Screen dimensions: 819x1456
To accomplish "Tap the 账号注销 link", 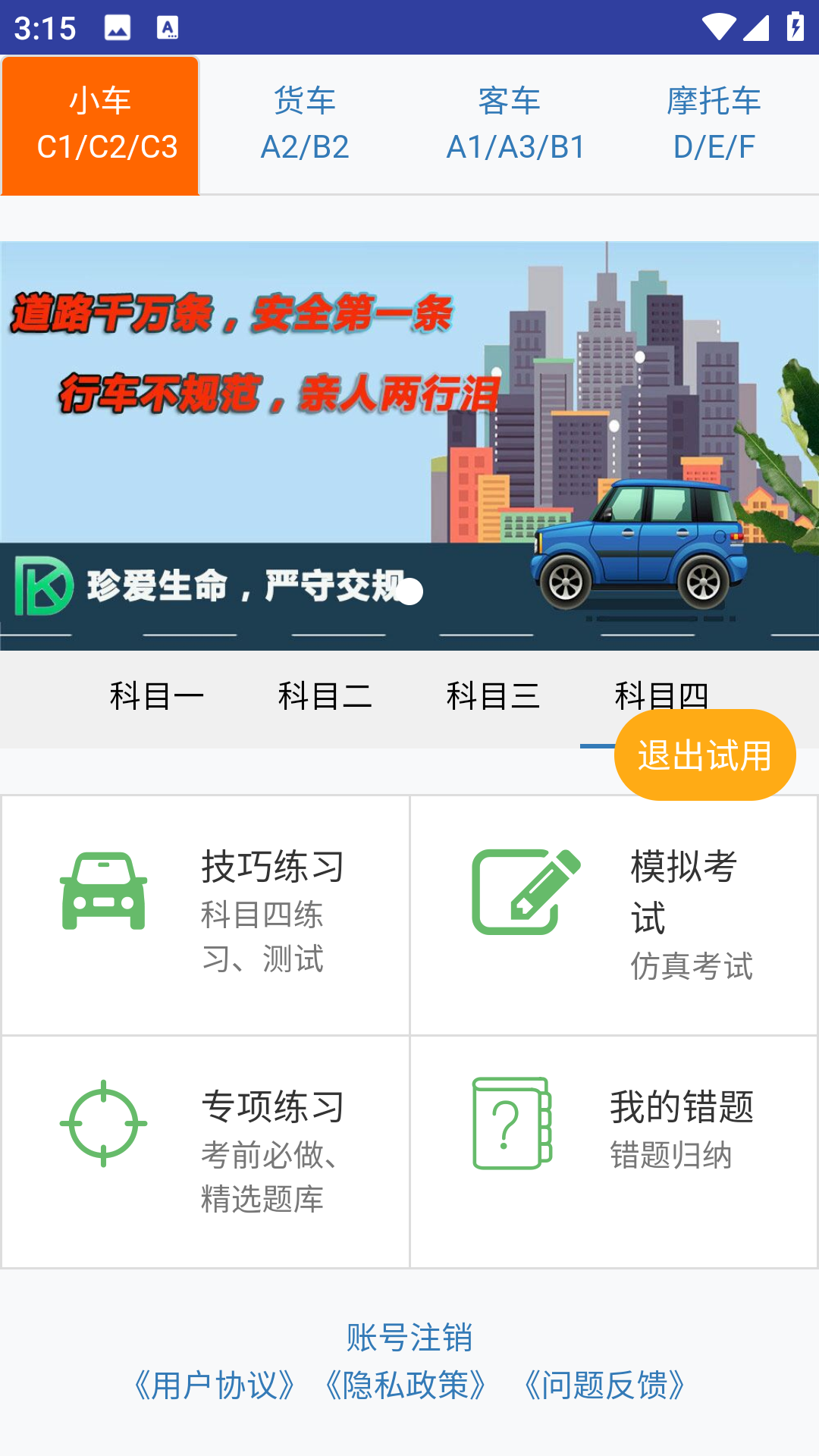I will (x=409, y=1338).
